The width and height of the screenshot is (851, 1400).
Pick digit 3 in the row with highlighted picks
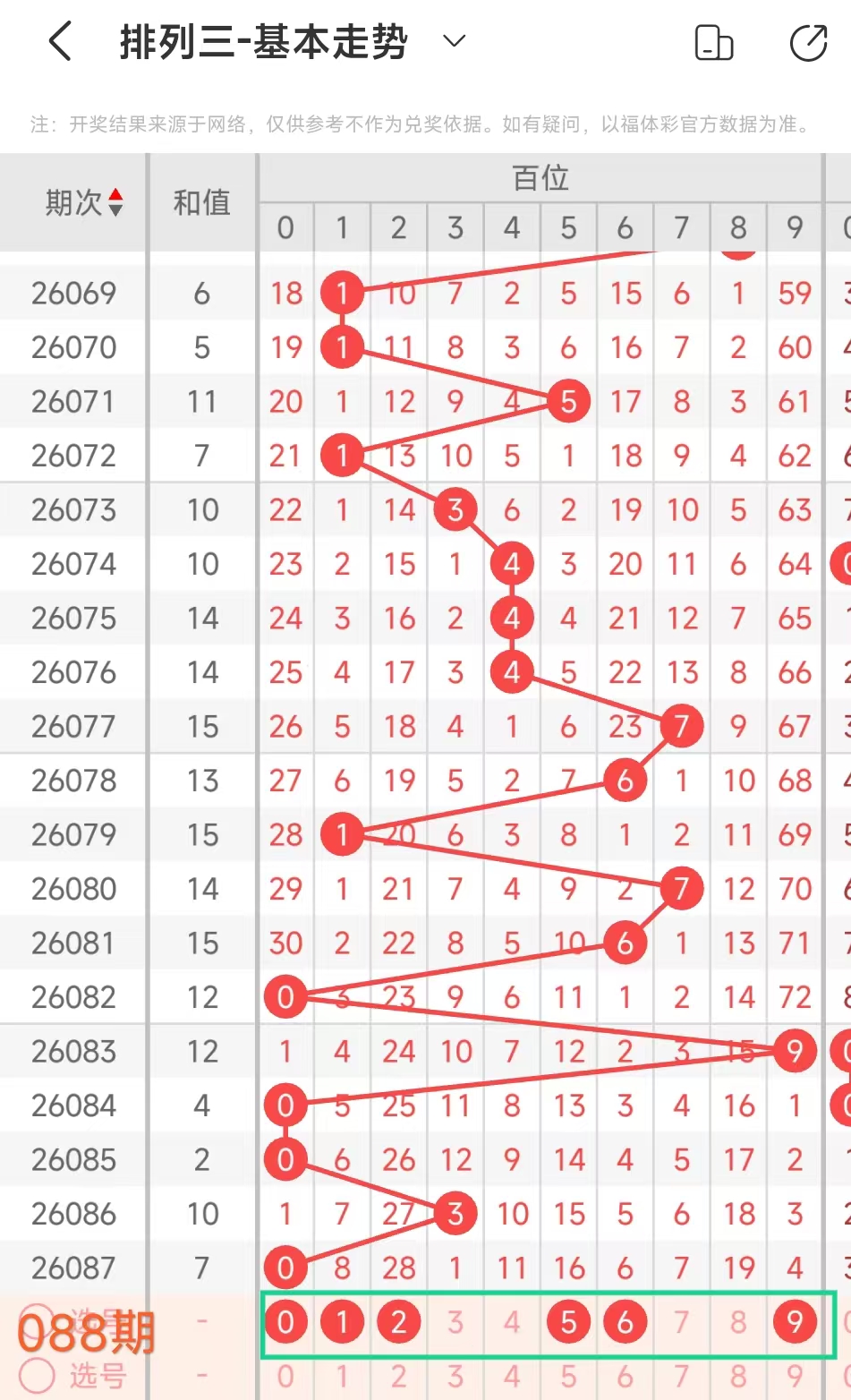click(x=455, y=1322)
